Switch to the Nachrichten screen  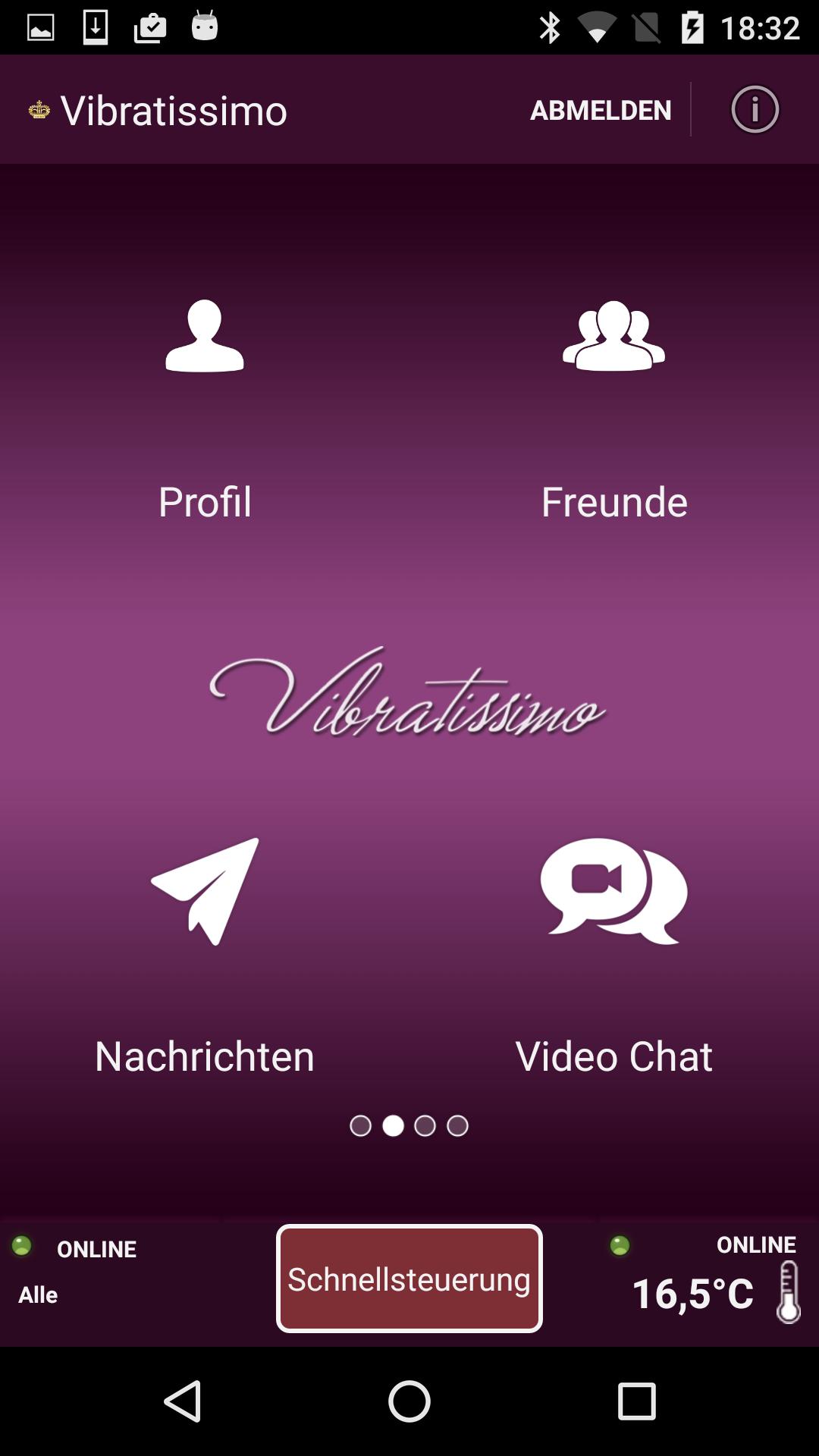(x=203, y=1056)
